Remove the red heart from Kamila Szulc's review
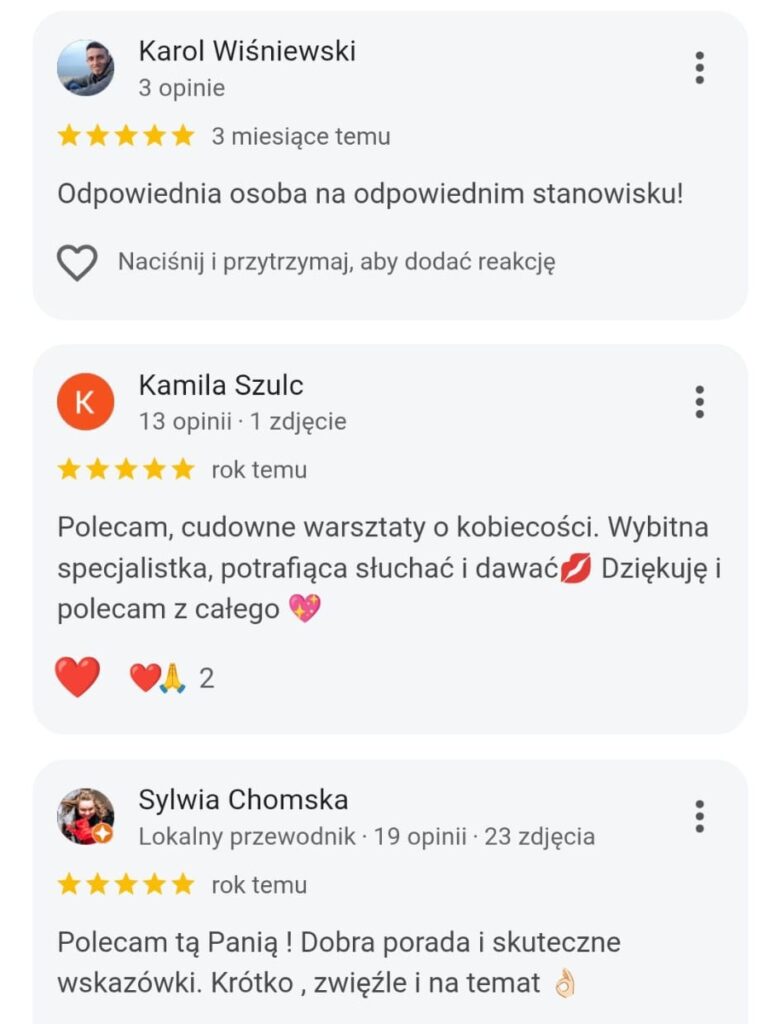The image size is (781, 1024). (77, 678)
